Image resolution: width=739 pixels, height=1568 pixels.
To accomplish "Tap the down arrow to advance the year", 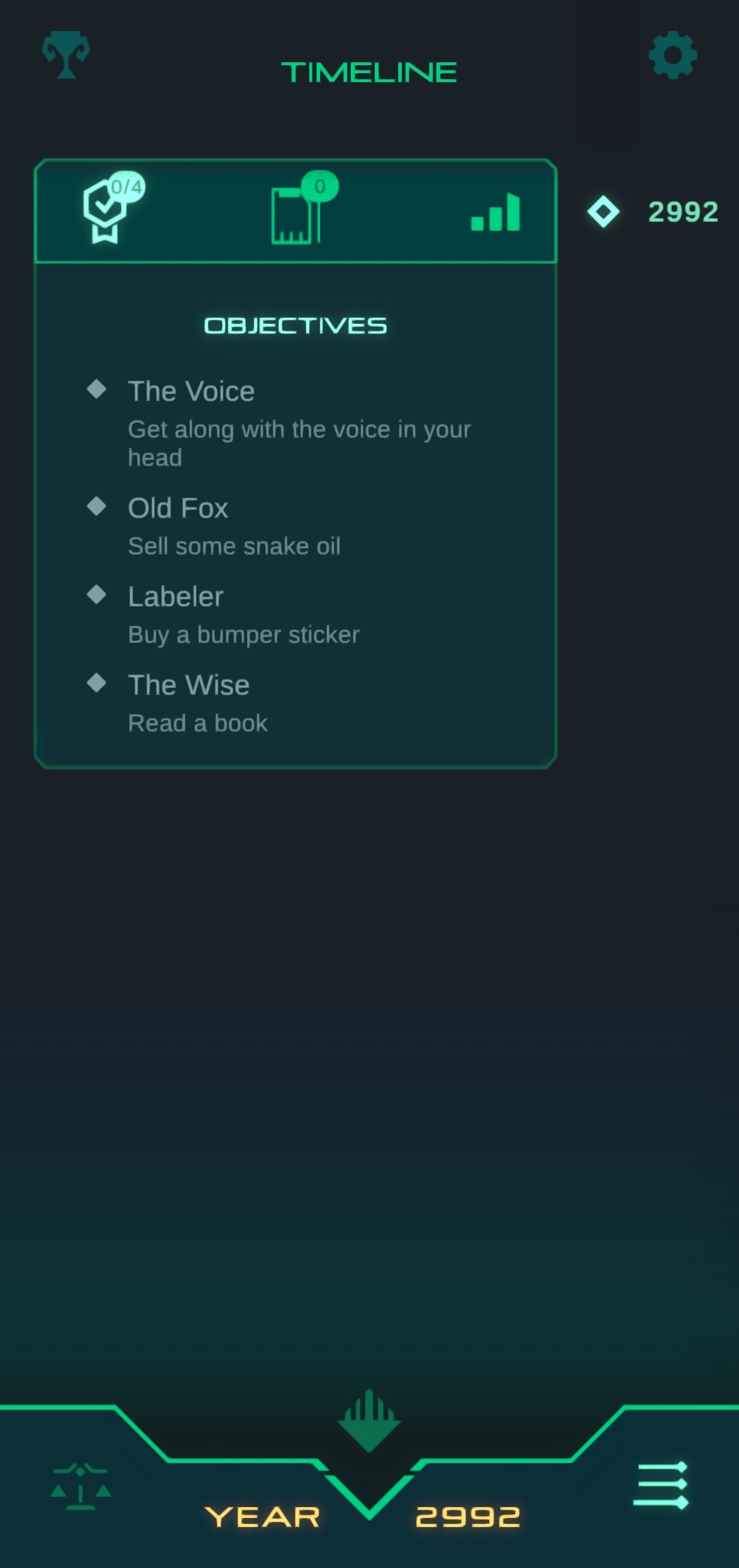I will [x=369, y=1421].
